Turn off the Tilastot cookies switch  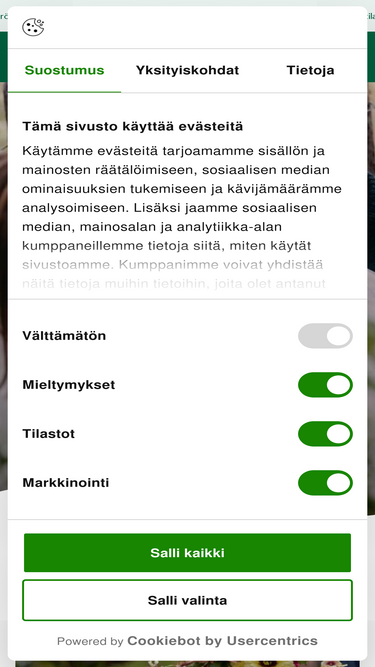click(x=325, y=433)
